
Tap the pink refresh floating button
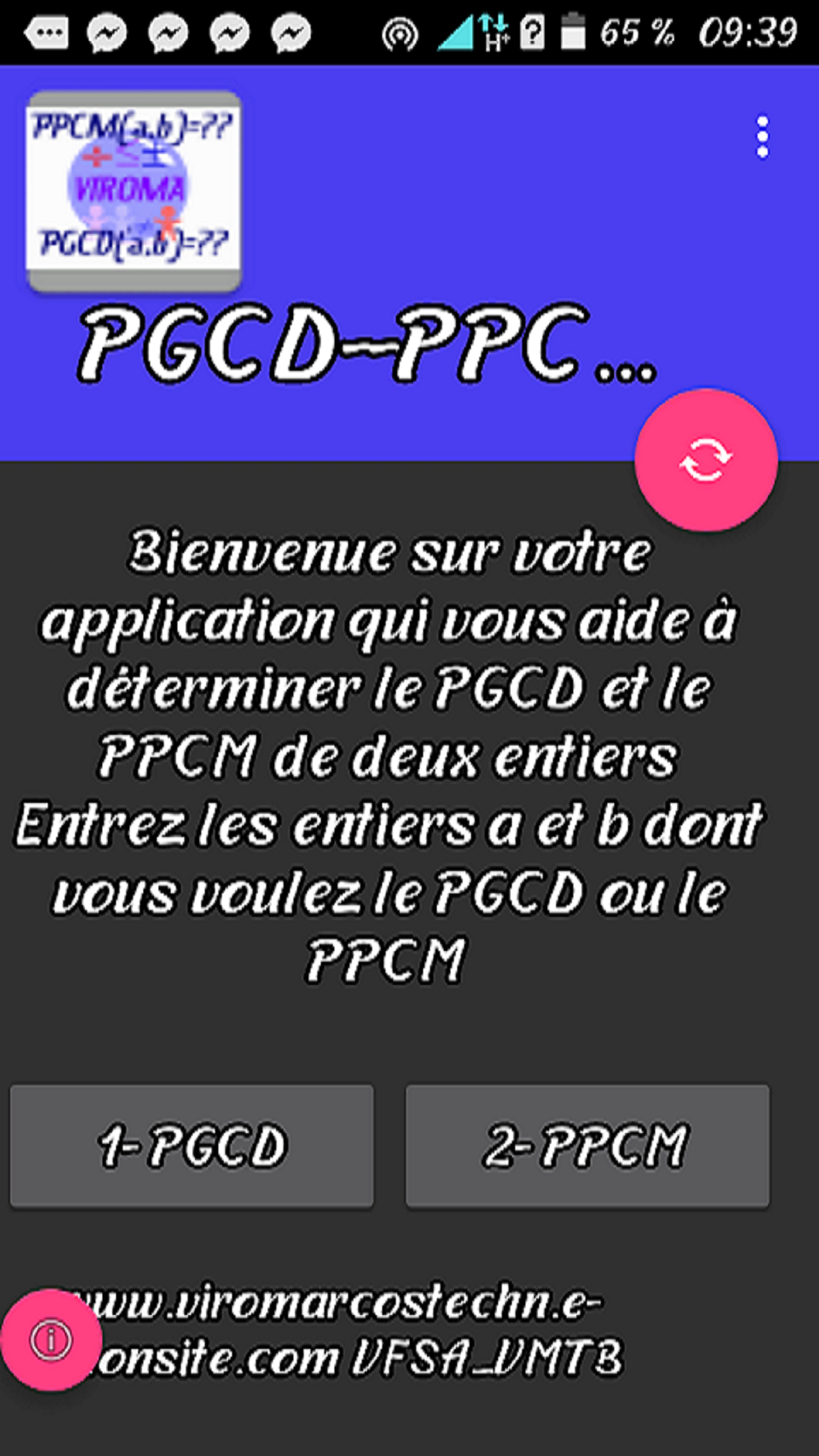pyautogui.click(x=706, y=460)
